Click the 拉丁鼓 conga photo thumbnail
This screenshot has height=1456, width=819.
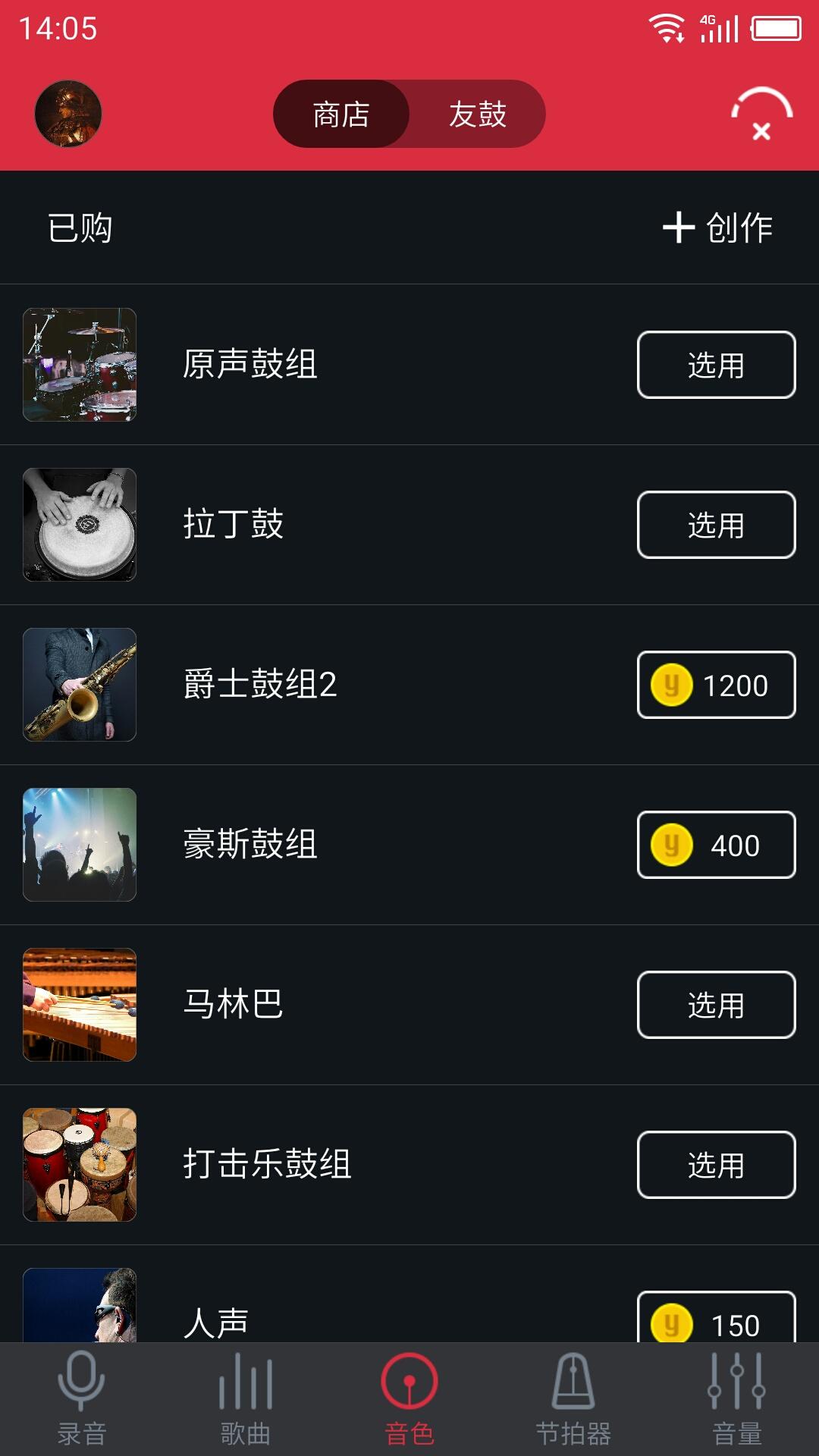pos(80,524)
